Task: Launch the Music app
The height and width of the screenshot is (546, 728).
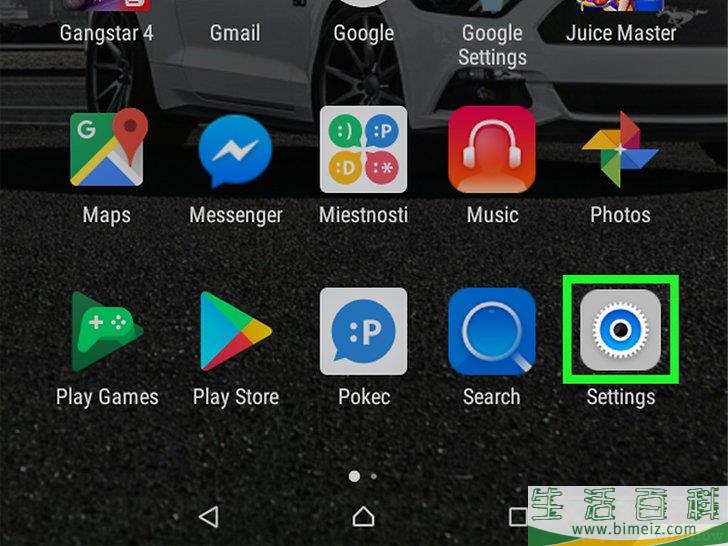Action: (491, 151)
